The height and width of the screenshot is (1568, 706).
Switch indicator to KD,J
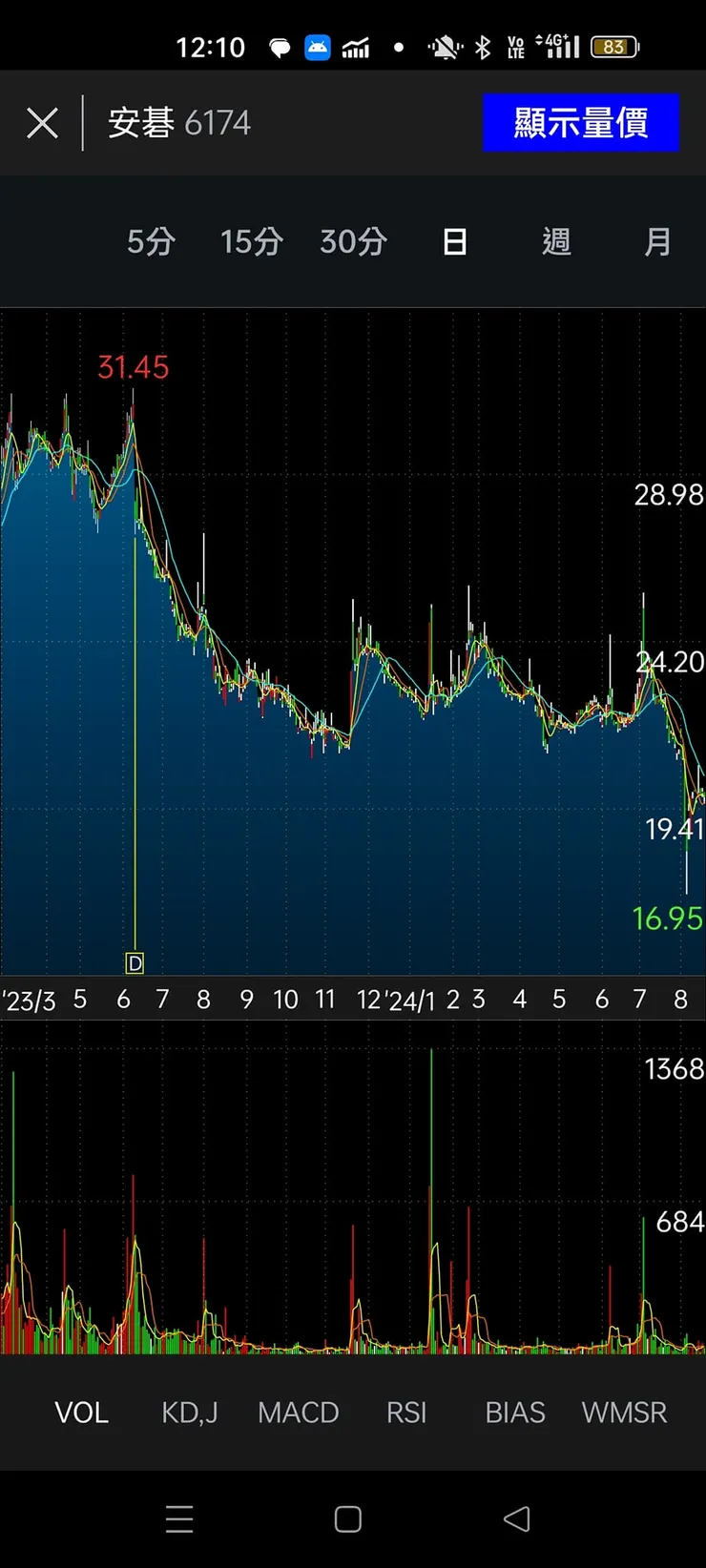click(x=189, y=1413)
